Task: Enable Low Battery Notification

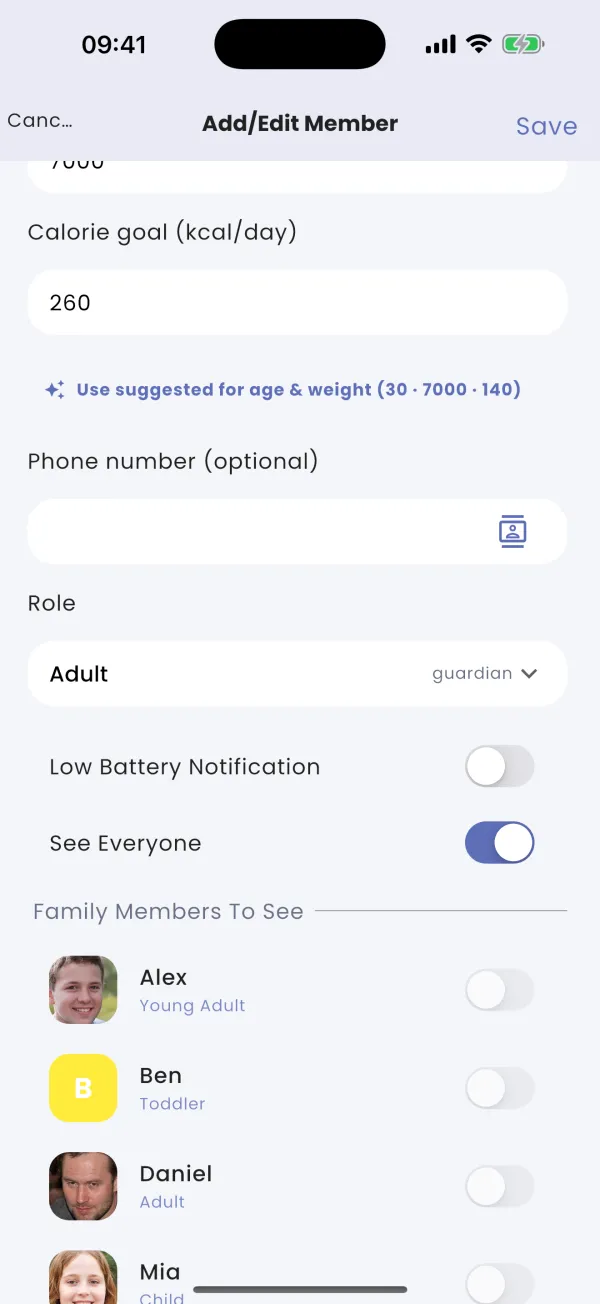Action: tap(500, 767)
